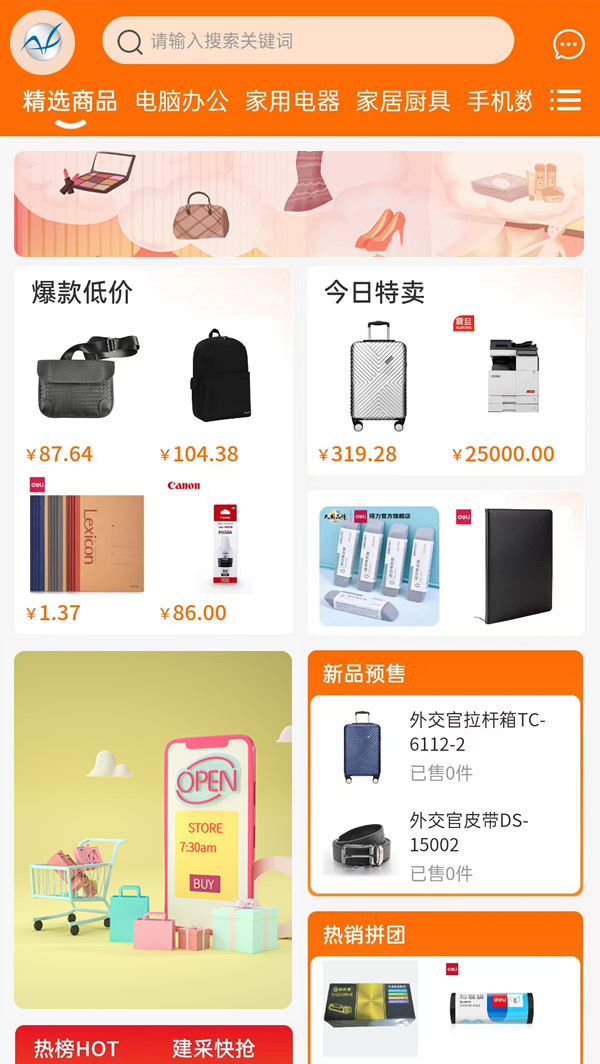Open the 建采快抢 section
The height and width of the screenshot is (1064, 600).
214,1048
